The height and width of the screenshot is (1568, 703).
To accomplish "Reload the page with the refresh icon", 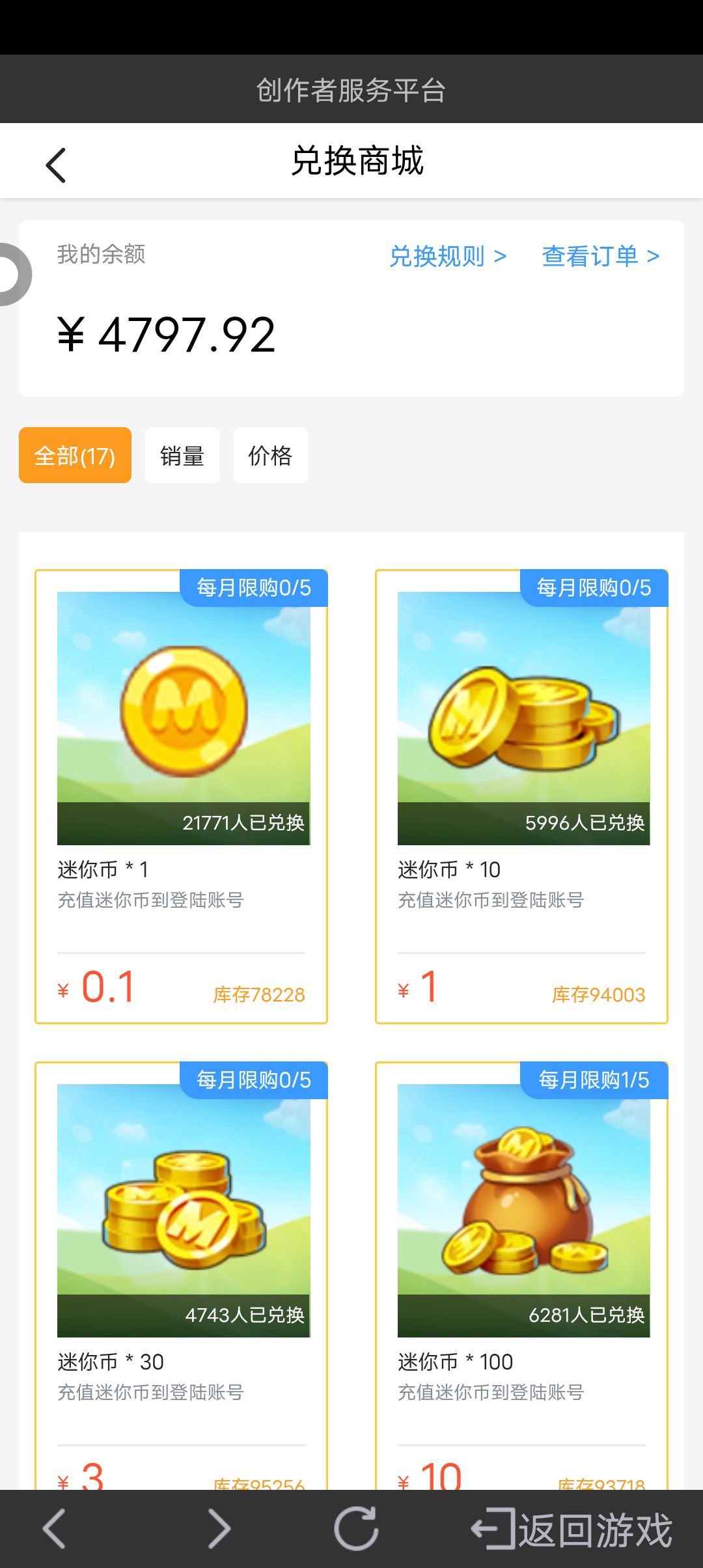I will point(356,1528).
